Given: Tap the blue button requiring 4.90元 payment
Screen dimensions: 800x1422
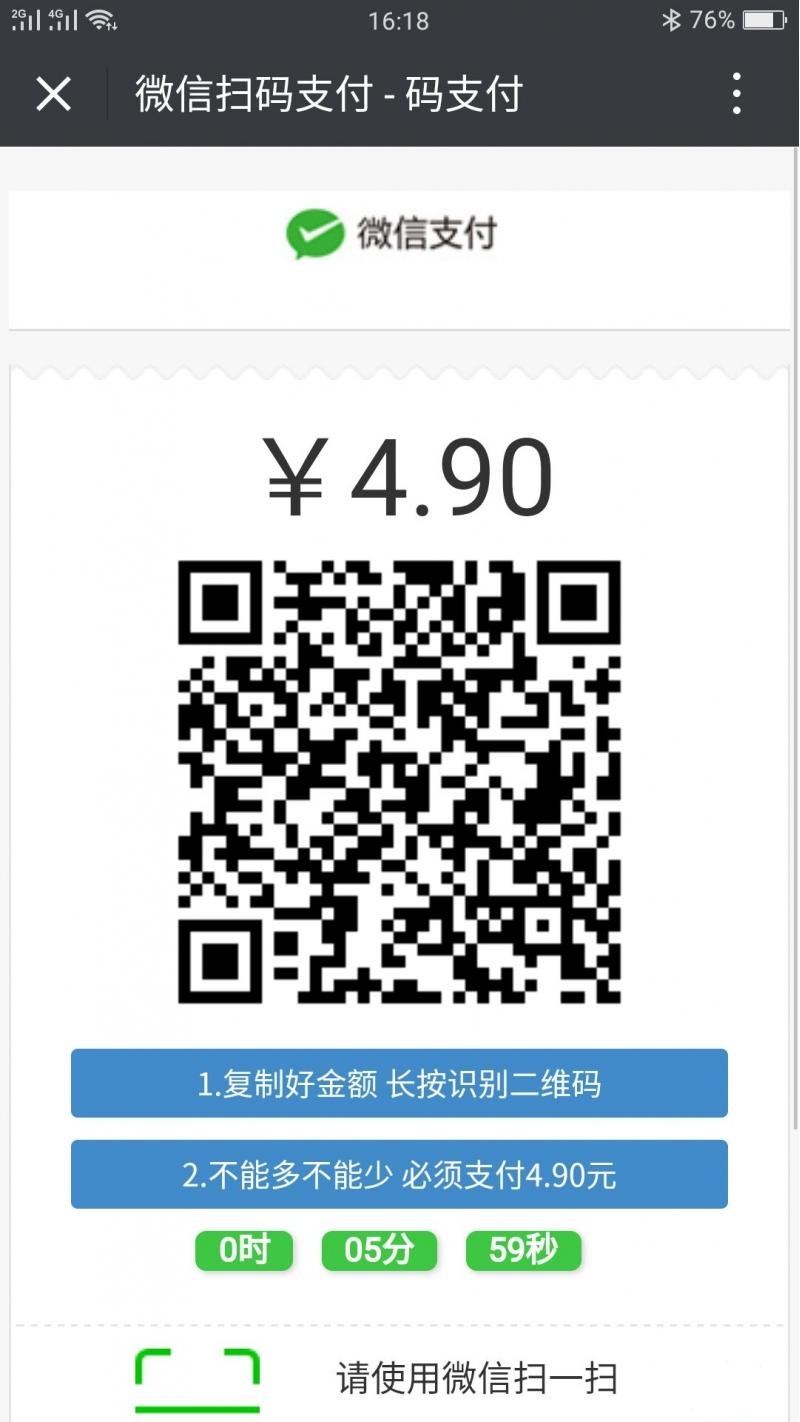Looking at the screenshot, I should pyautogui.click(x=399, y=1174).
